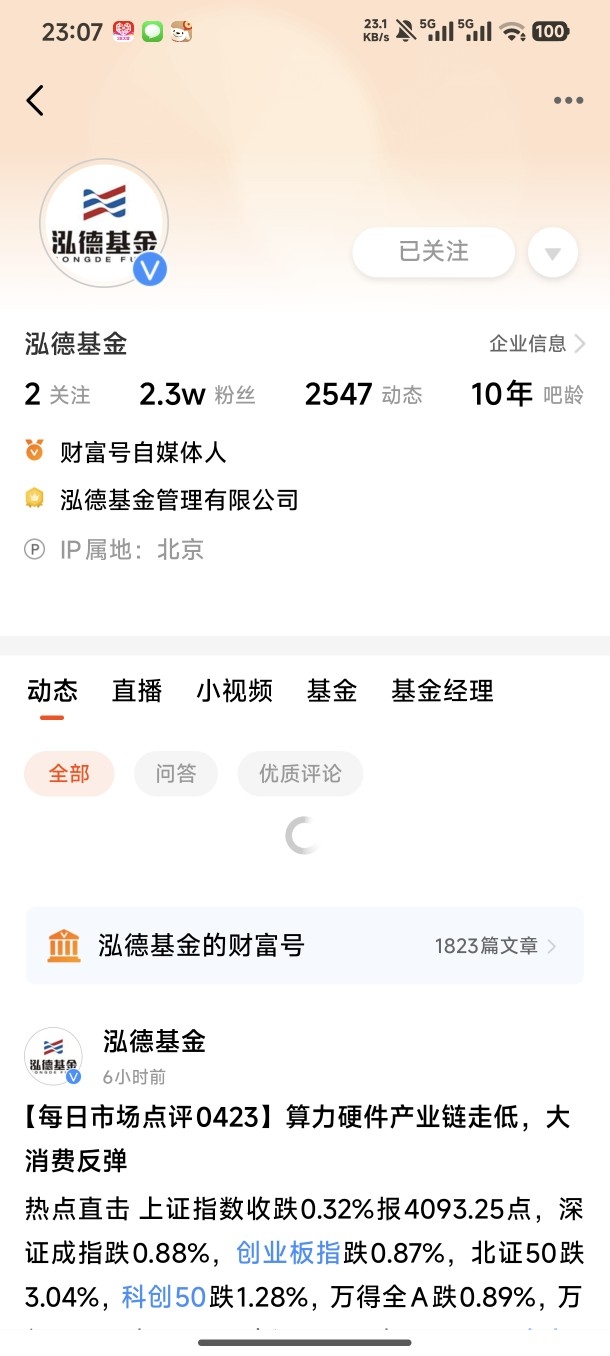
Task: Switch to the 基金经理 tab
Action: pos(442,691)
